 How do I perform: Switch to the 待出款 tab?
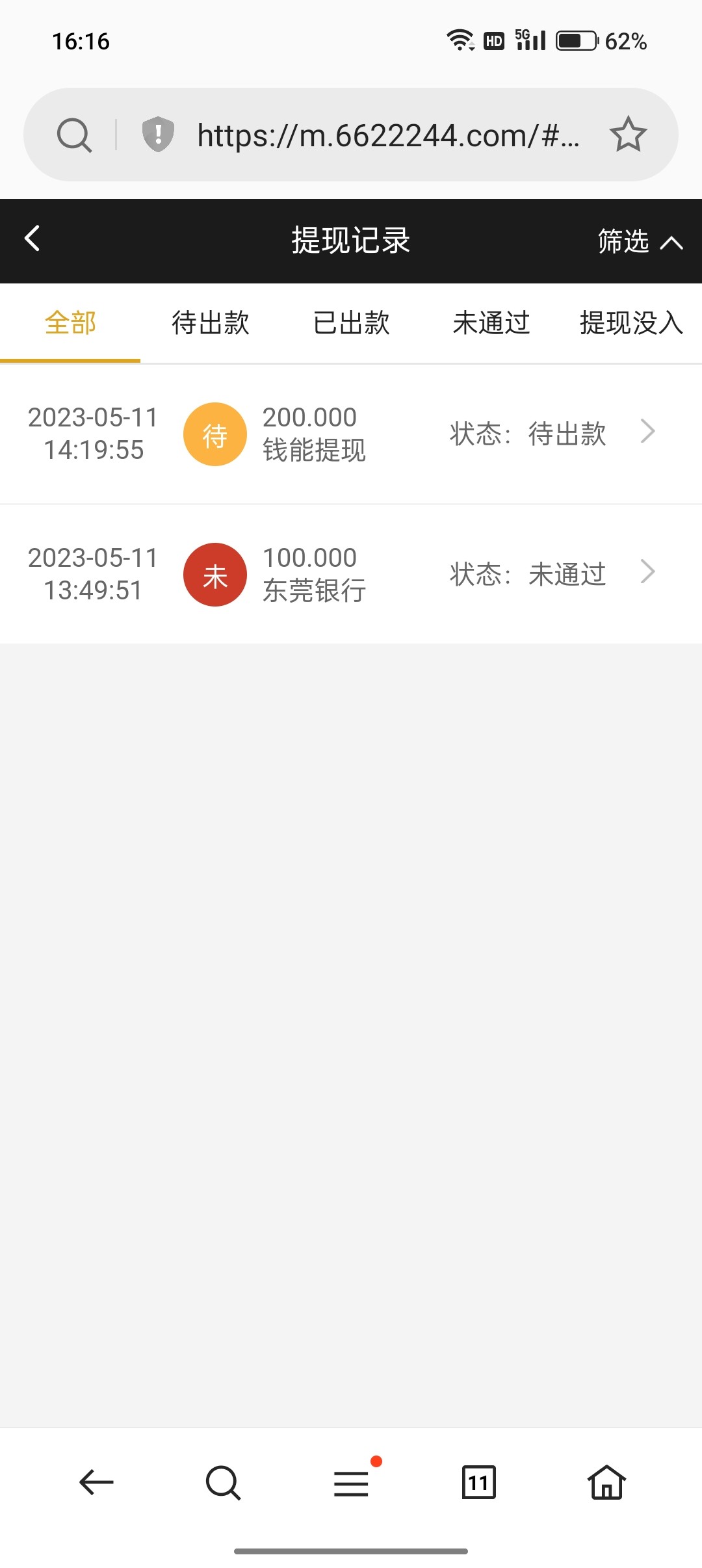(x=211, y=323)
